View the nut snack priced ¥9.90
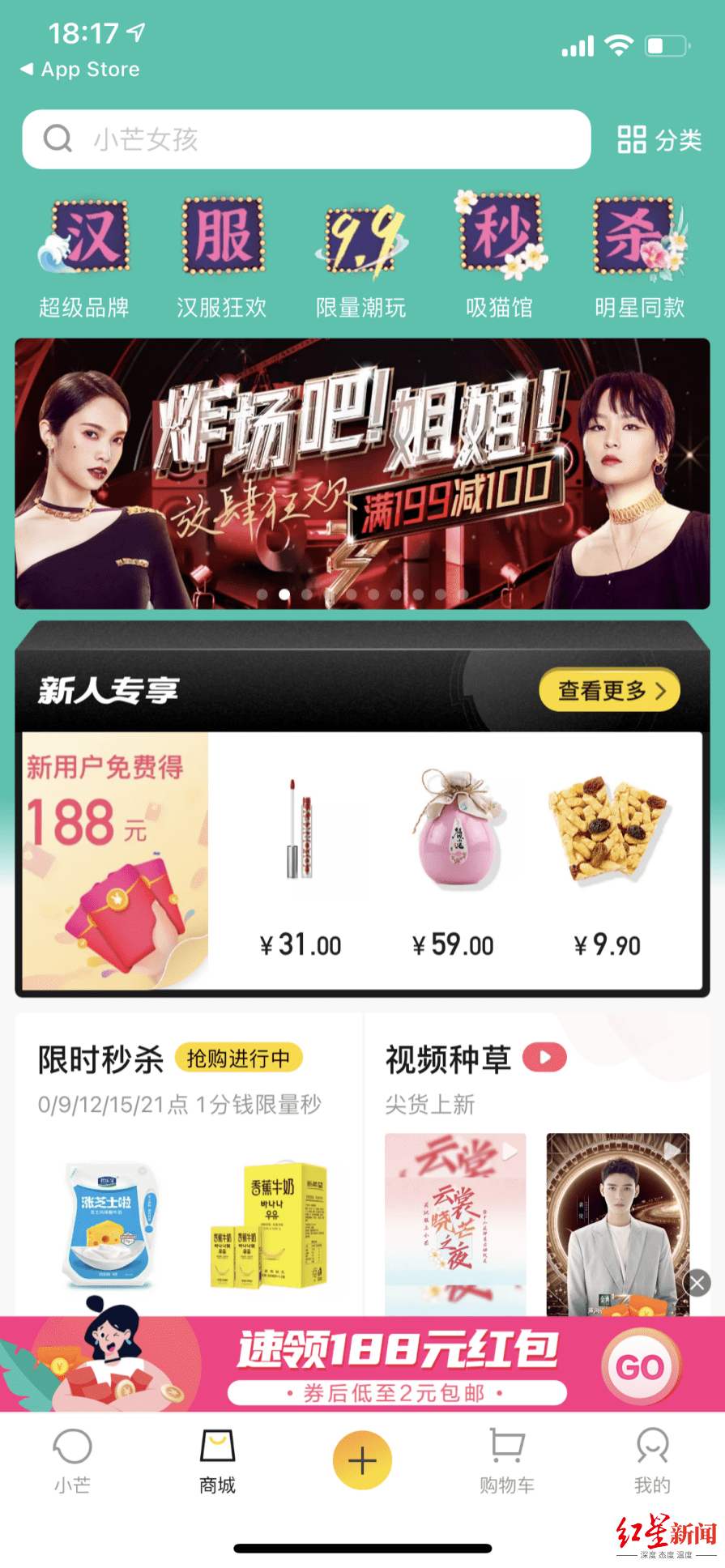The width and height of the screenshot is (725, 1568). tap(608, 860)
